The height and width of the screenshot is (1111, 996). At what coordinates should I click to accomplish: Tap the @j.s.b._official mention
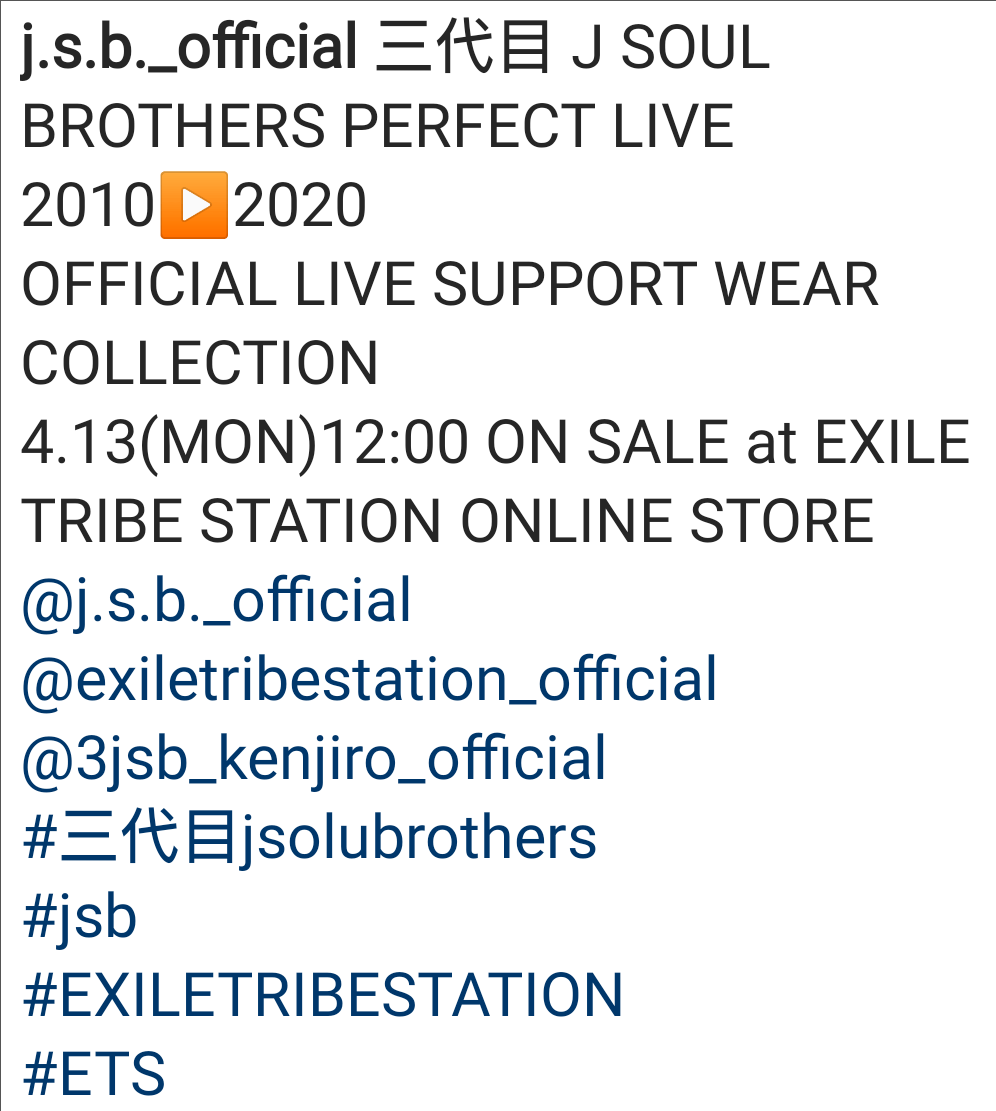pyautogui.click(x=216, y=601)
